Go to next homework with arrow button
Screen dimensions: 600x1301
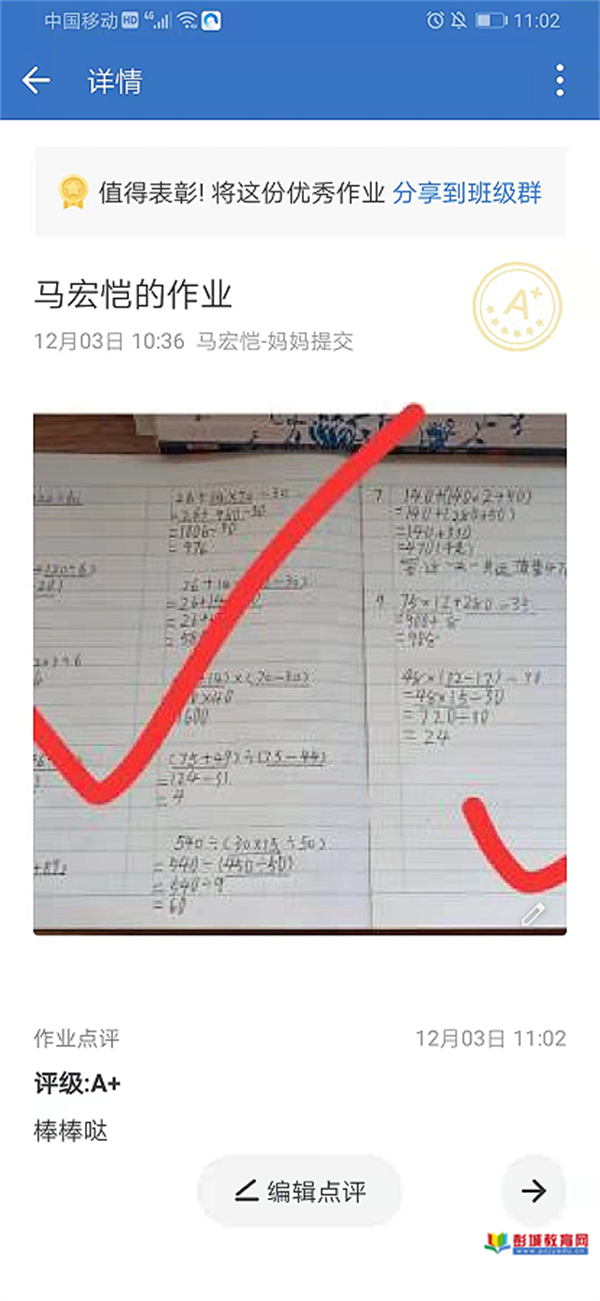pyautogui.click(x=534, y=1190)
